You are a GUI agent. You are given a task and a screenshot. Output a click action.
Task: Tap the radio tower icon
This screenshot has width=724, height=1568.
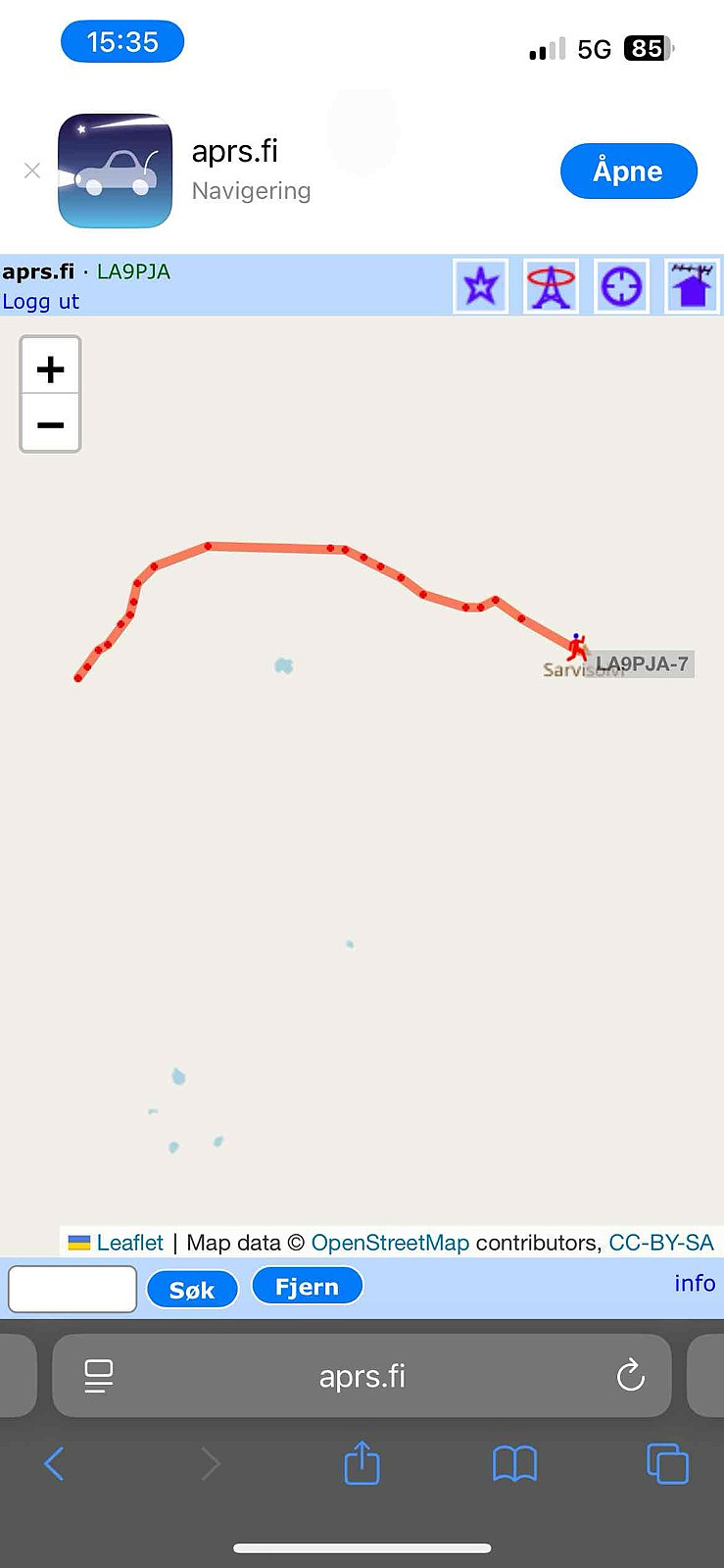click(x=551, y=286)
